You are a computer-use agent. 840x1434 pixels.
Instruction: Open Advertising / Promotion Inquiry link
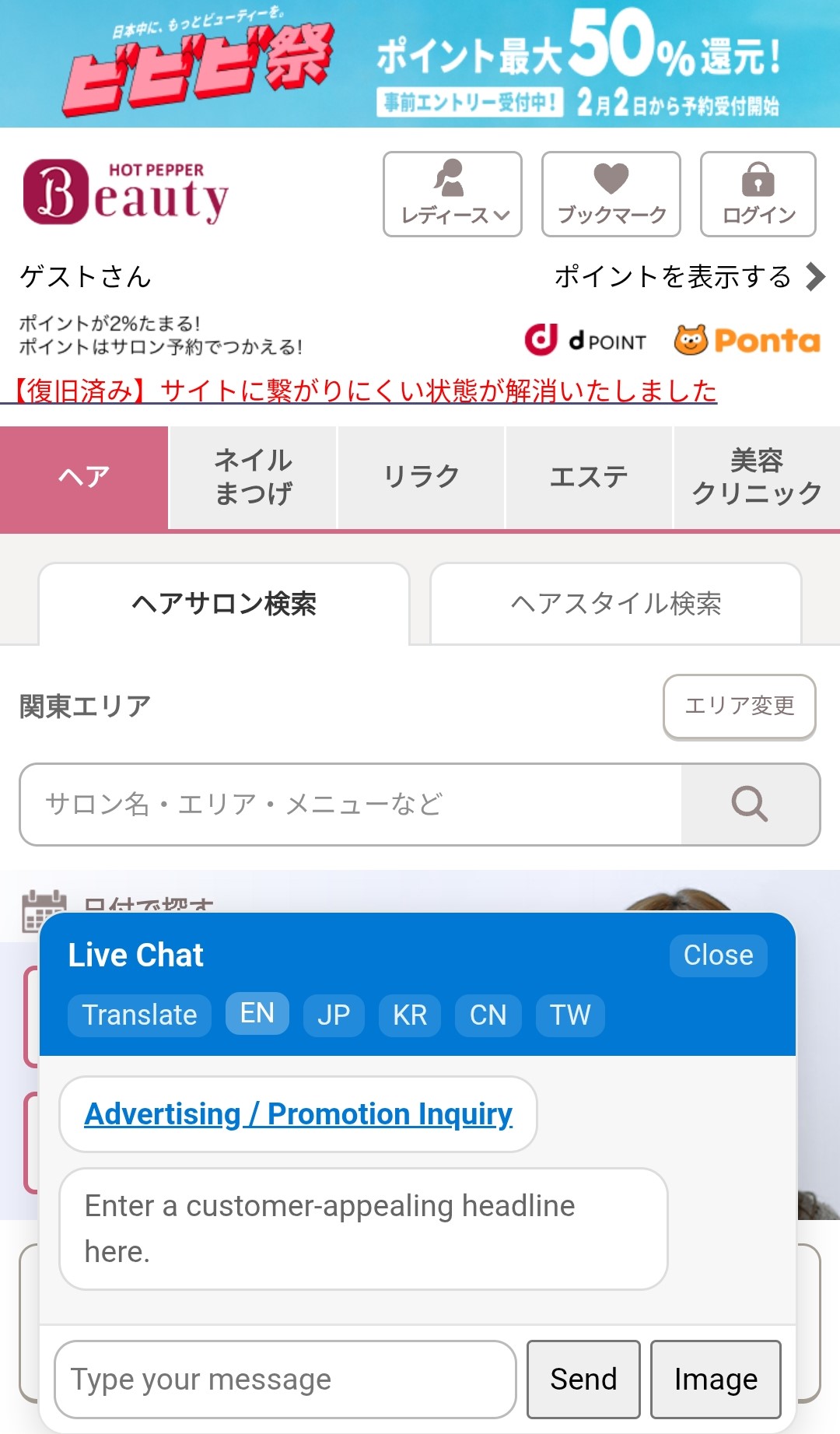pyautogui.click(x=298, y=1114)
